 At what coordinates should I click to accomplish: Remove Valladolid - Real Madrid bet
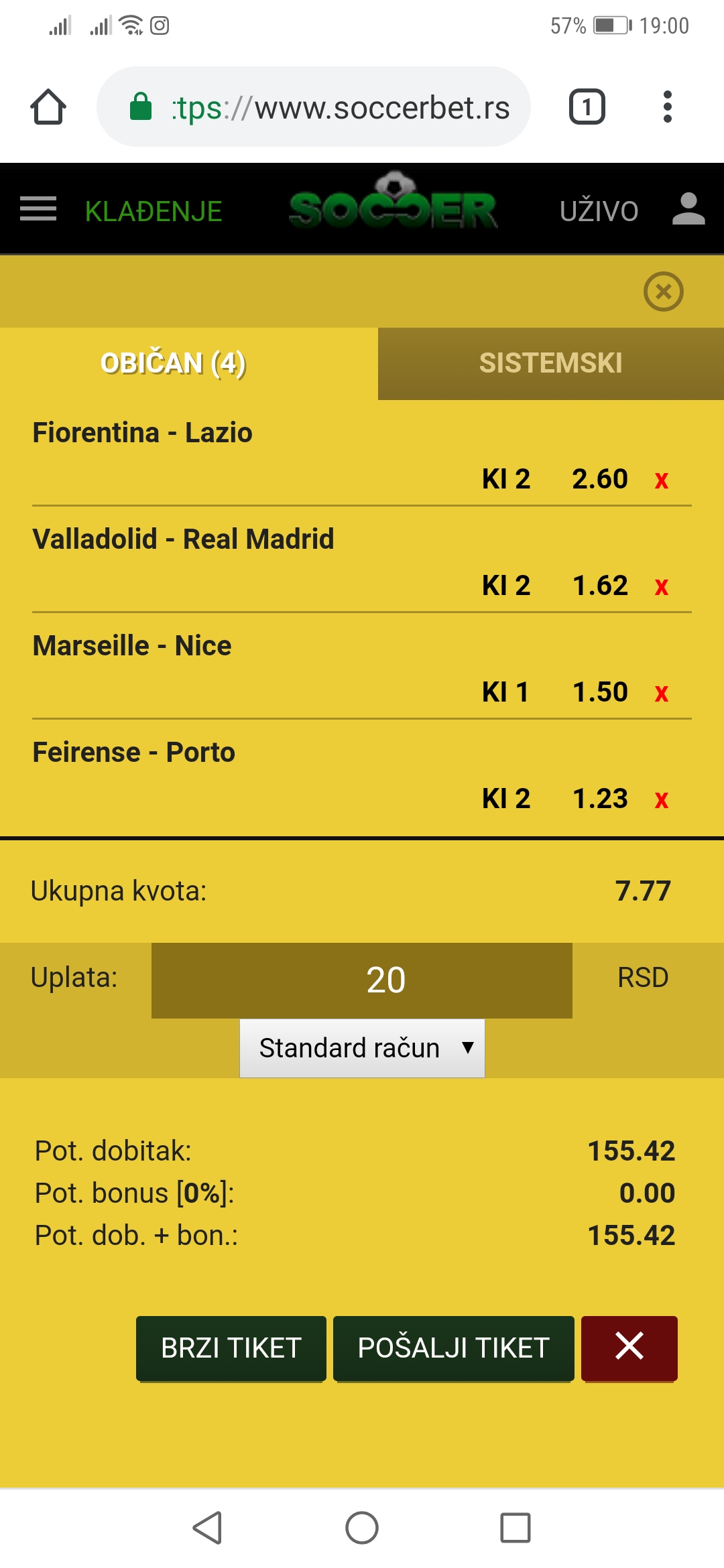(x=662, y=586)
